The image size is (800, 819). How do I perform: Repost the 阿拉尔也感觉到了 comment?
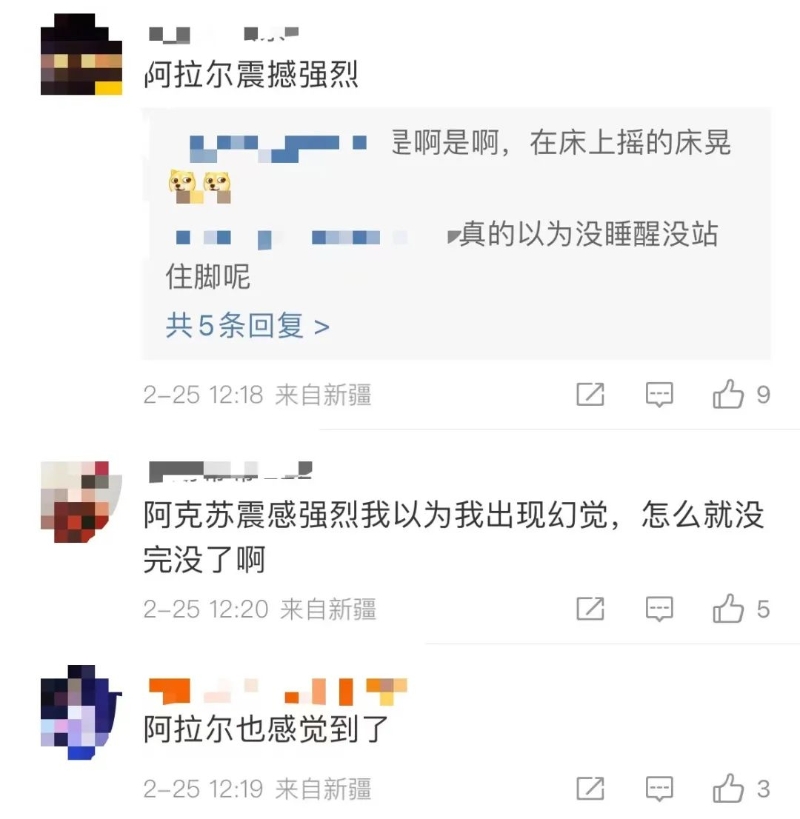coord(591,788)
